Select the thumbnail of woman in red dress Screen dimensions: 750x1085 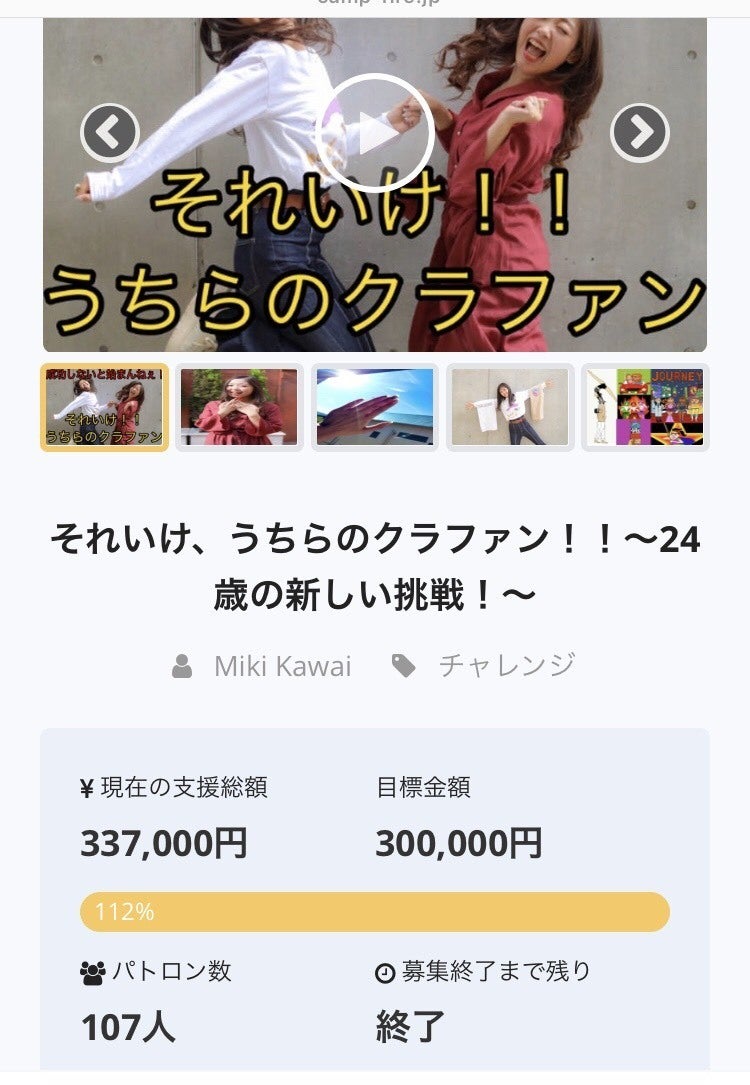coord(239,407)
